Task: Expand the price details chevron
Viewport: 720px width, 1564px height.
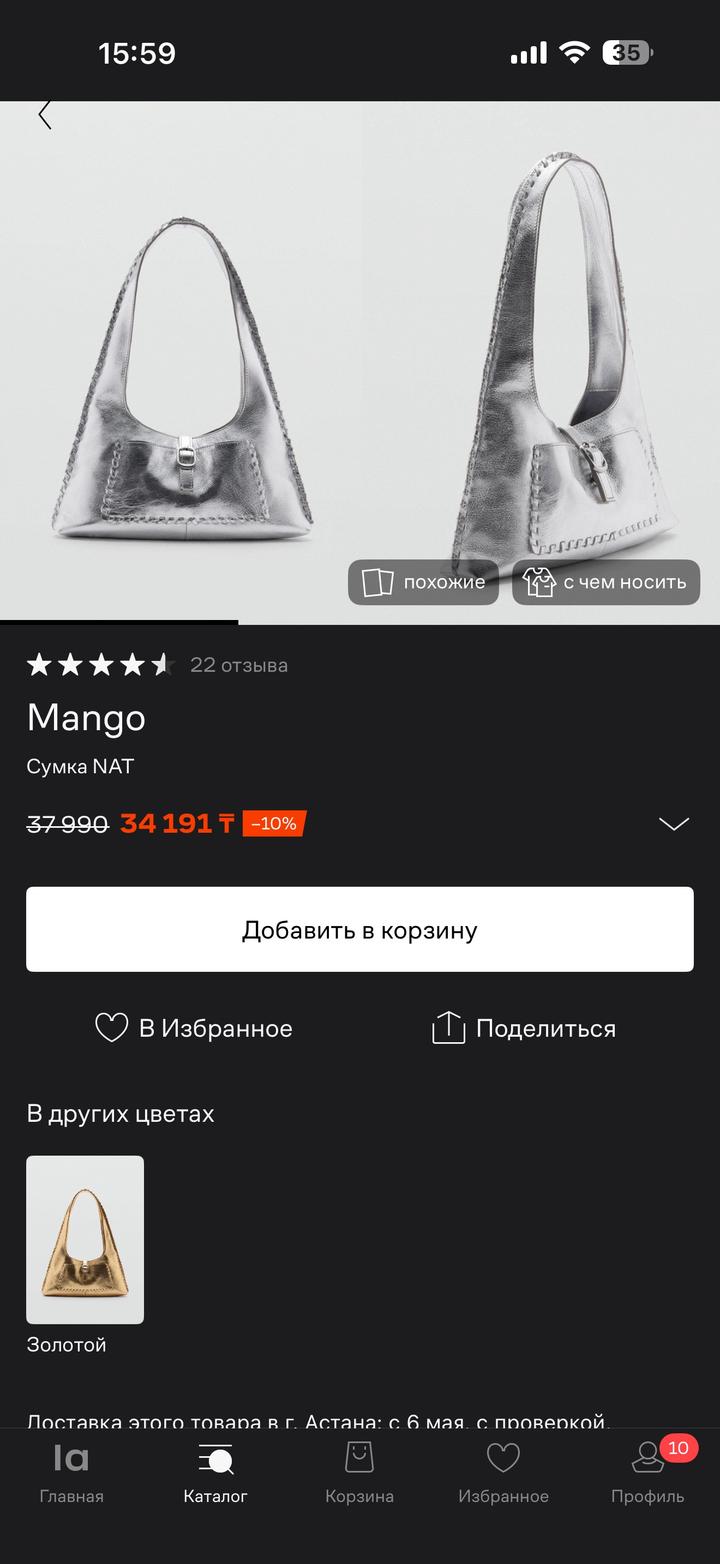Action: (674, 824)
